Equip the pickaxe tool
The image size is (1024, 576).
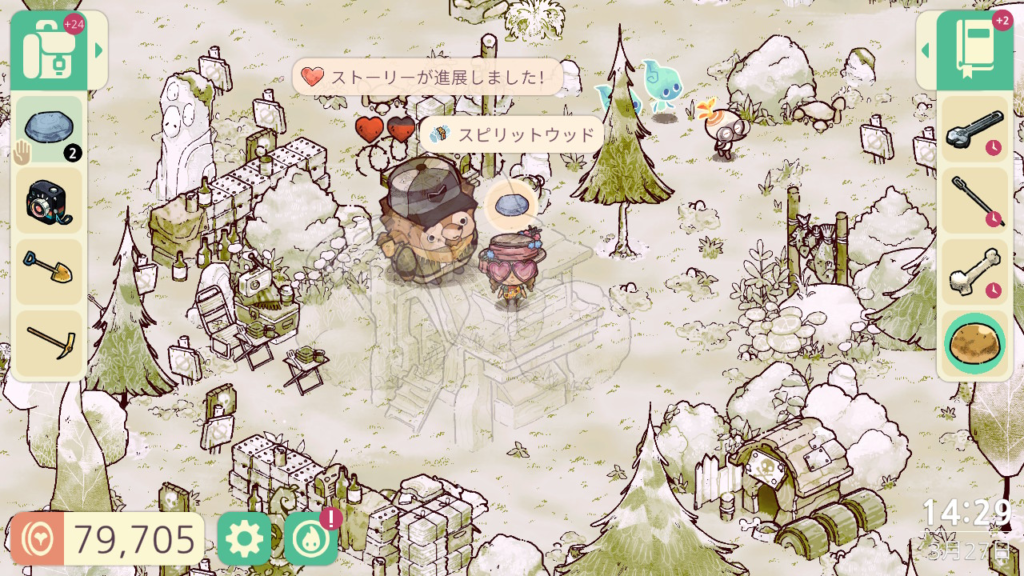(x=48, y=343)
